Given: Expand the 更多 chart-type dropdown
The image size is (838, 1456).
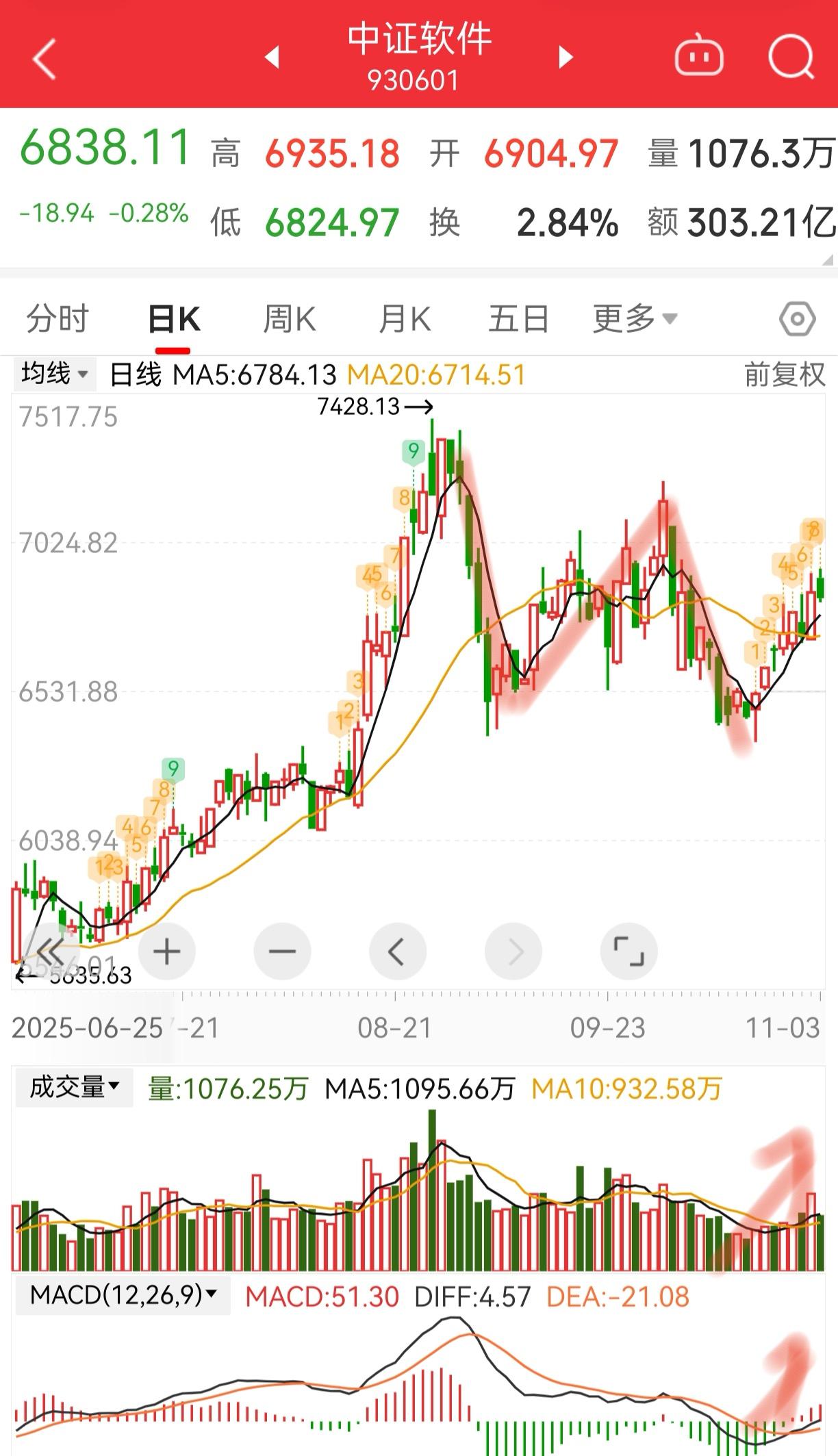Looking at the screenshot, I should pos(633,318).
